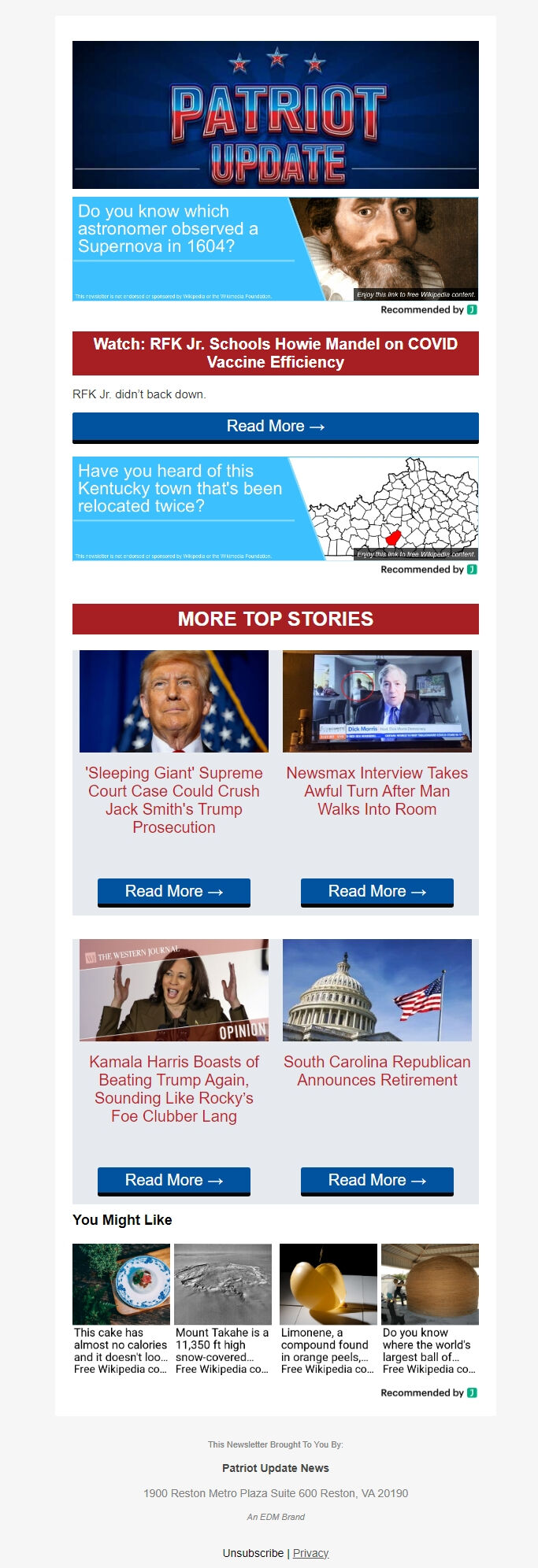Tap the Capitol building photo thumbnail
This screenshot has width=538, height=1568.
[377, 989]
